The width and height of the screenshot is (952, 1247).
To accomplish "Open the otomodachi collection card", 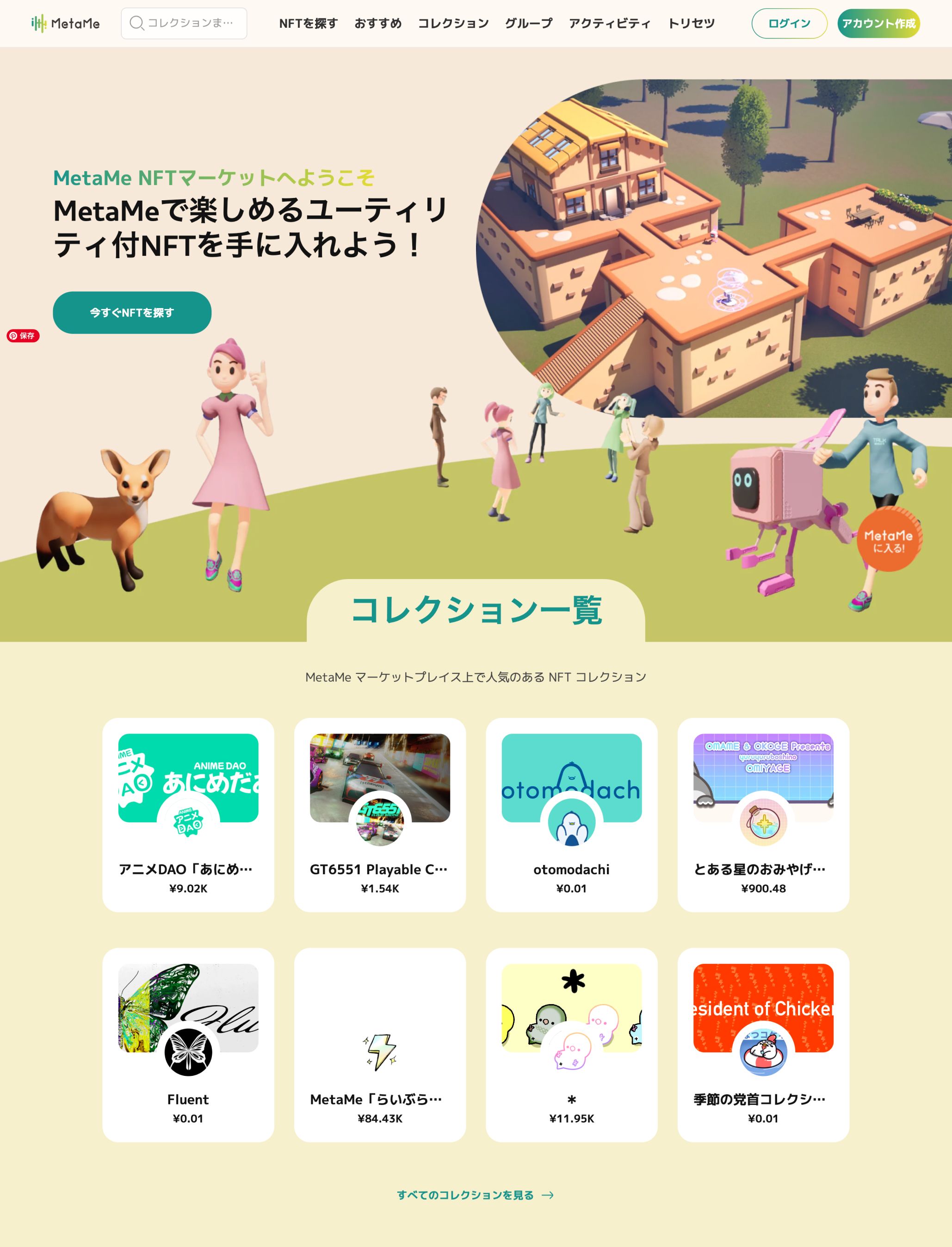I will (x=571, y=814).
